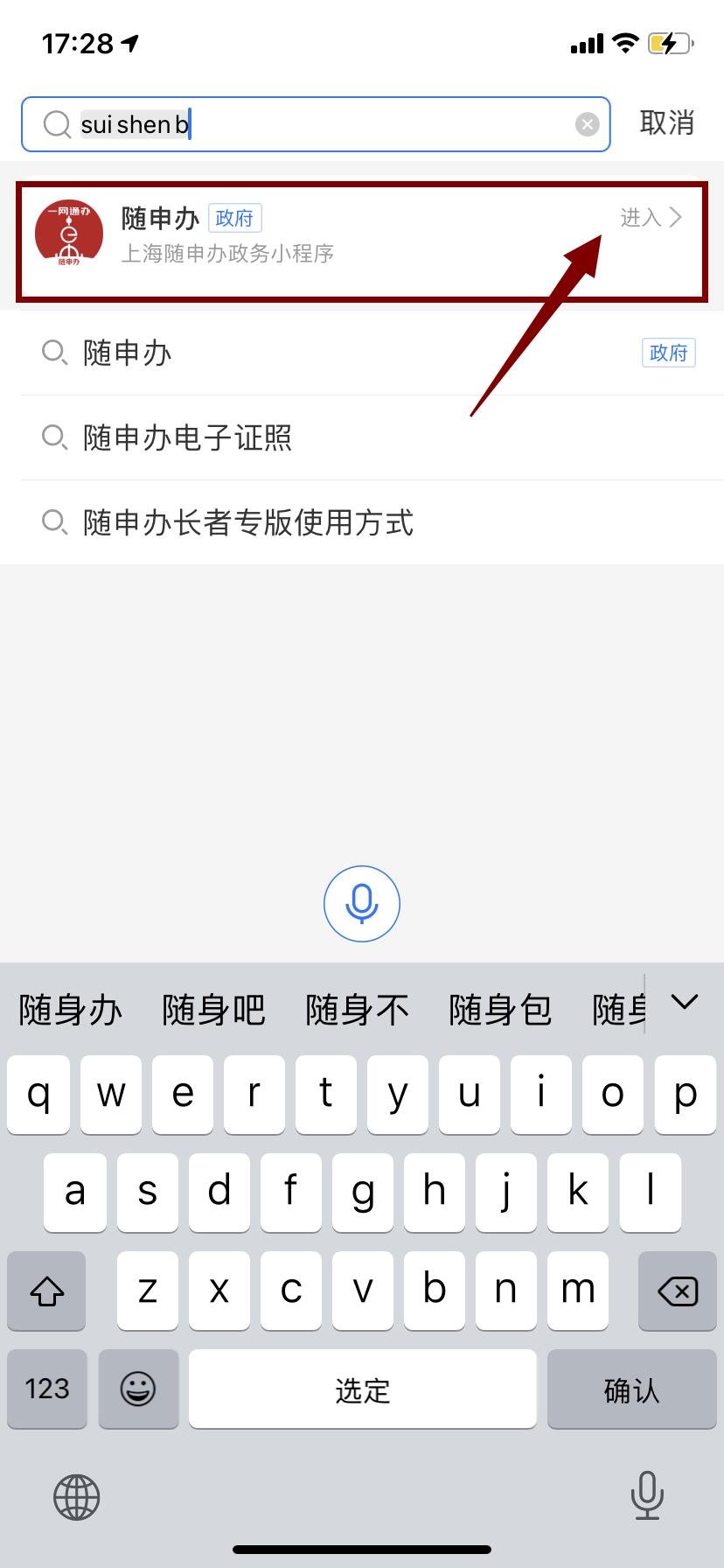Clear the search text
Viewport: 724px width, 1568px height.
[587, 124]
